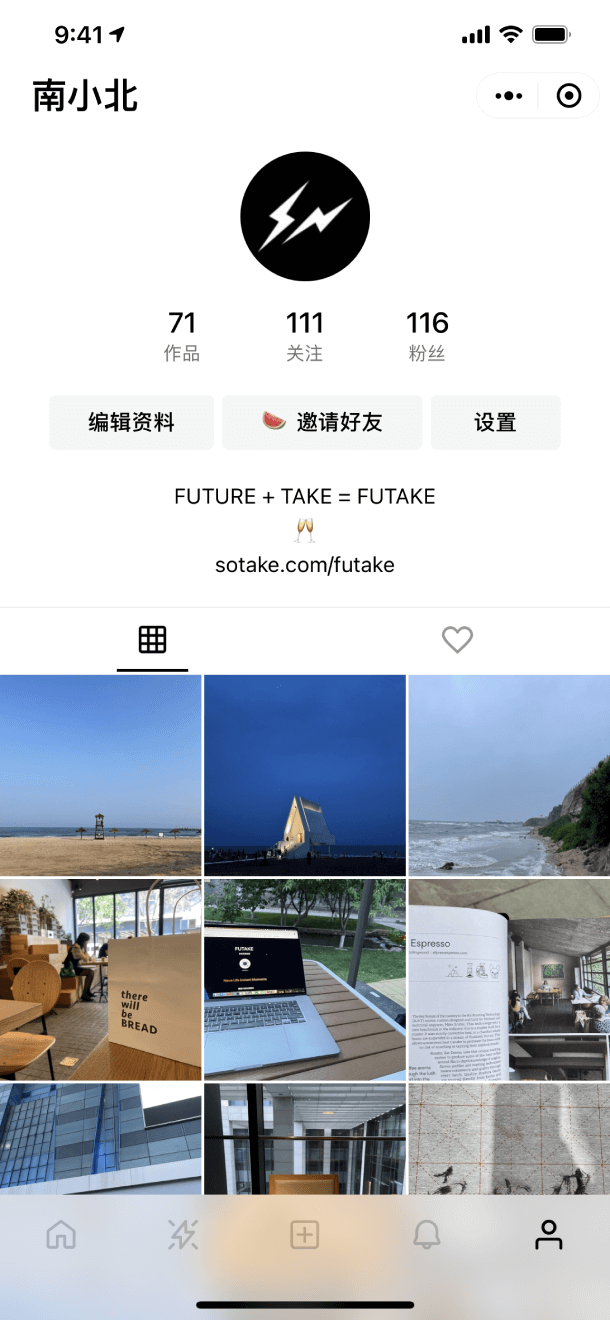Open the beach lifeguard tower photo
This screenshot has width=610, height=1320.
click(x=100, y=775)
